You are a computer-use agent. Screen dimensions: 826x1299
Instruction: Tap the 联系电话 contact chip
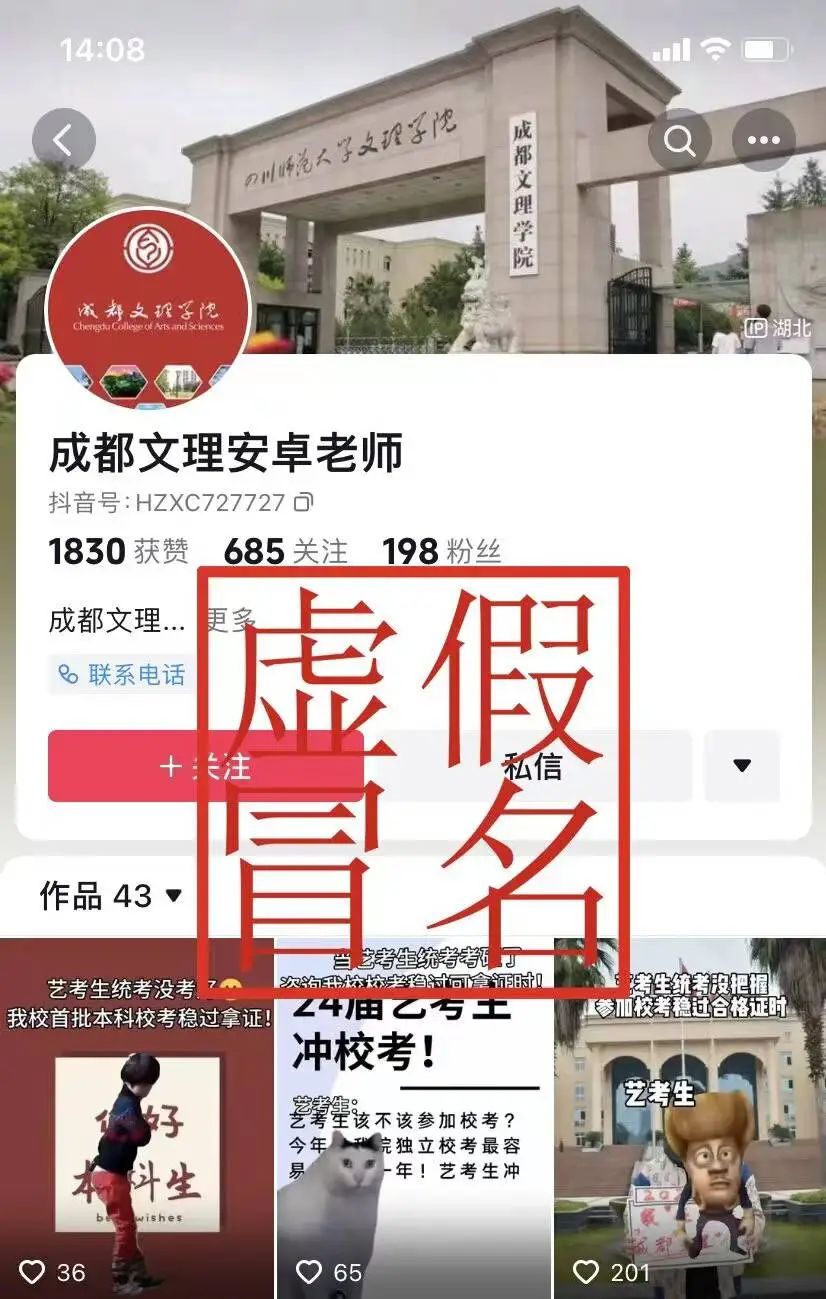[122, 674]
